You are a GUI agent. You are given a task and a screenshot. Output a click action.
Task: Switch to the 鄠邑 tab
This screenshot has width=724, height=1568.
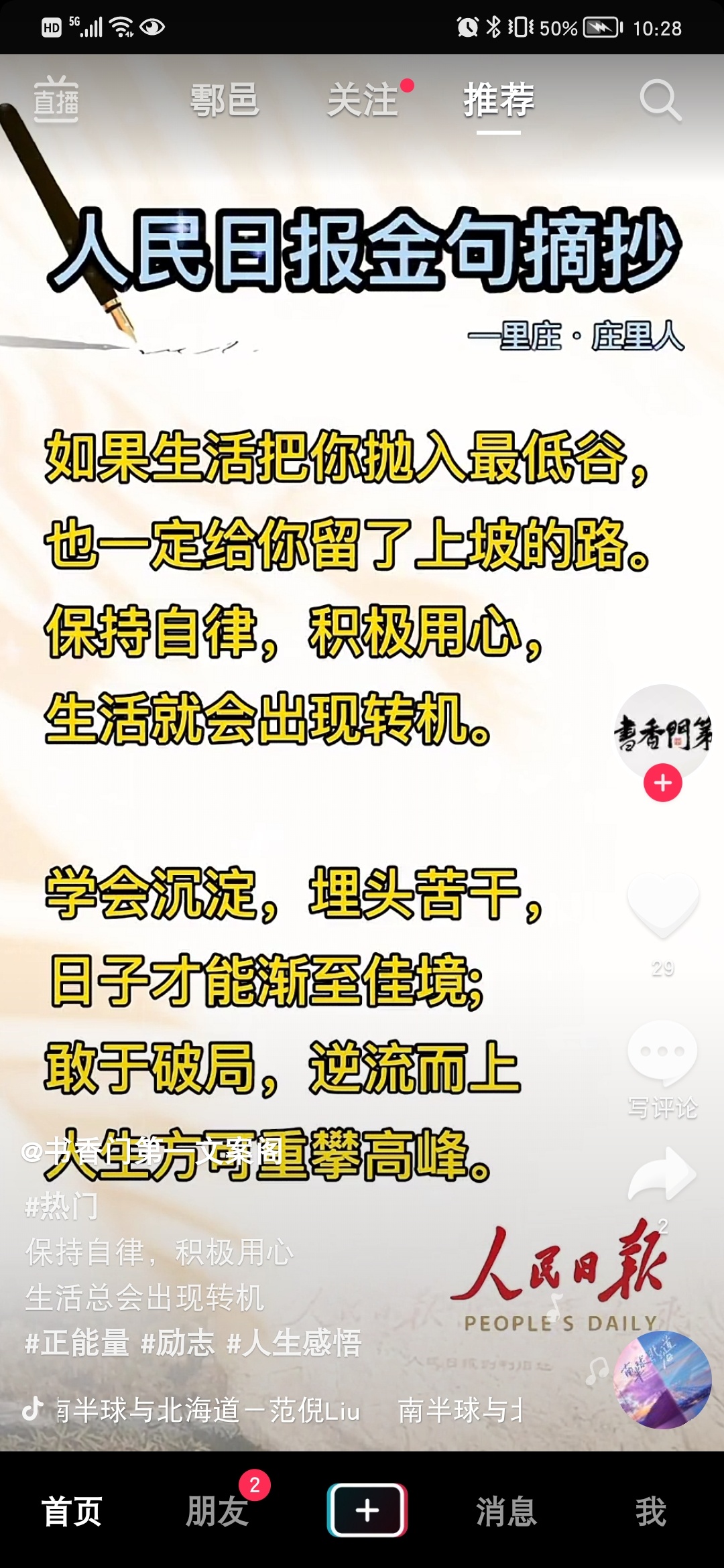click(224, 101)
